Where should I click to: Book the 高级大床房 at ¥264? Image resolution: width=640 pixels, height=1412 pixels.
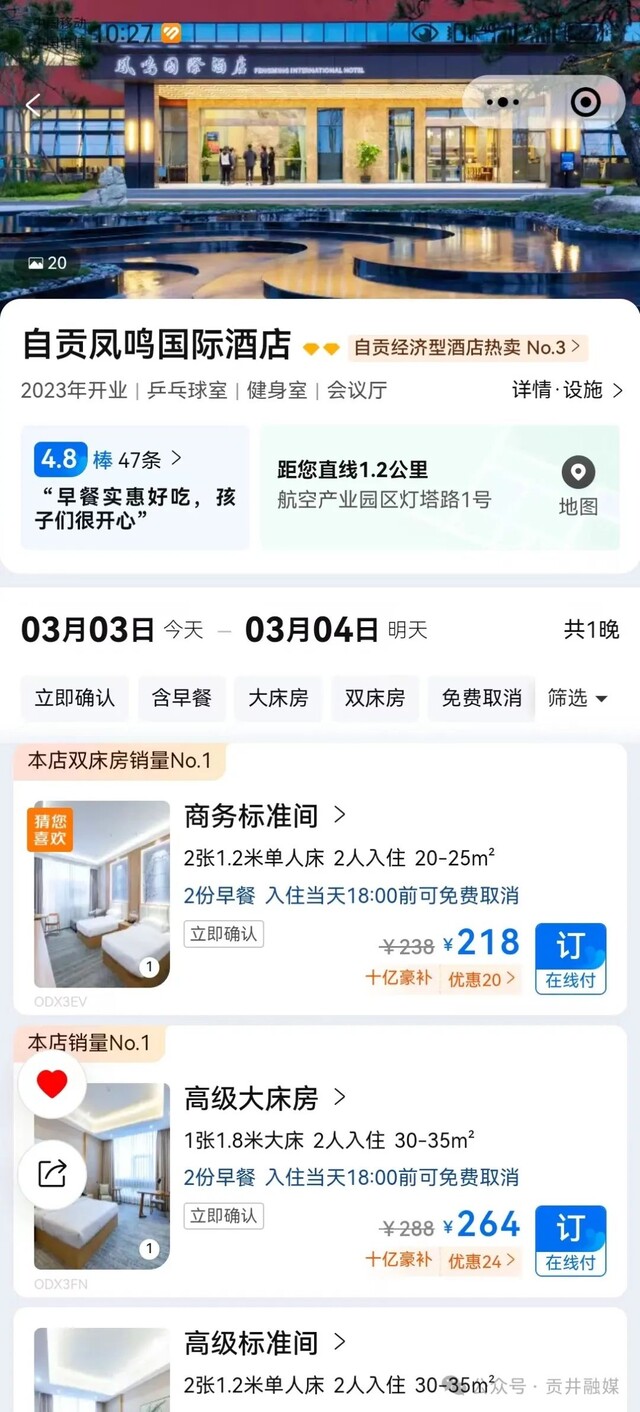click(570, 1240)
